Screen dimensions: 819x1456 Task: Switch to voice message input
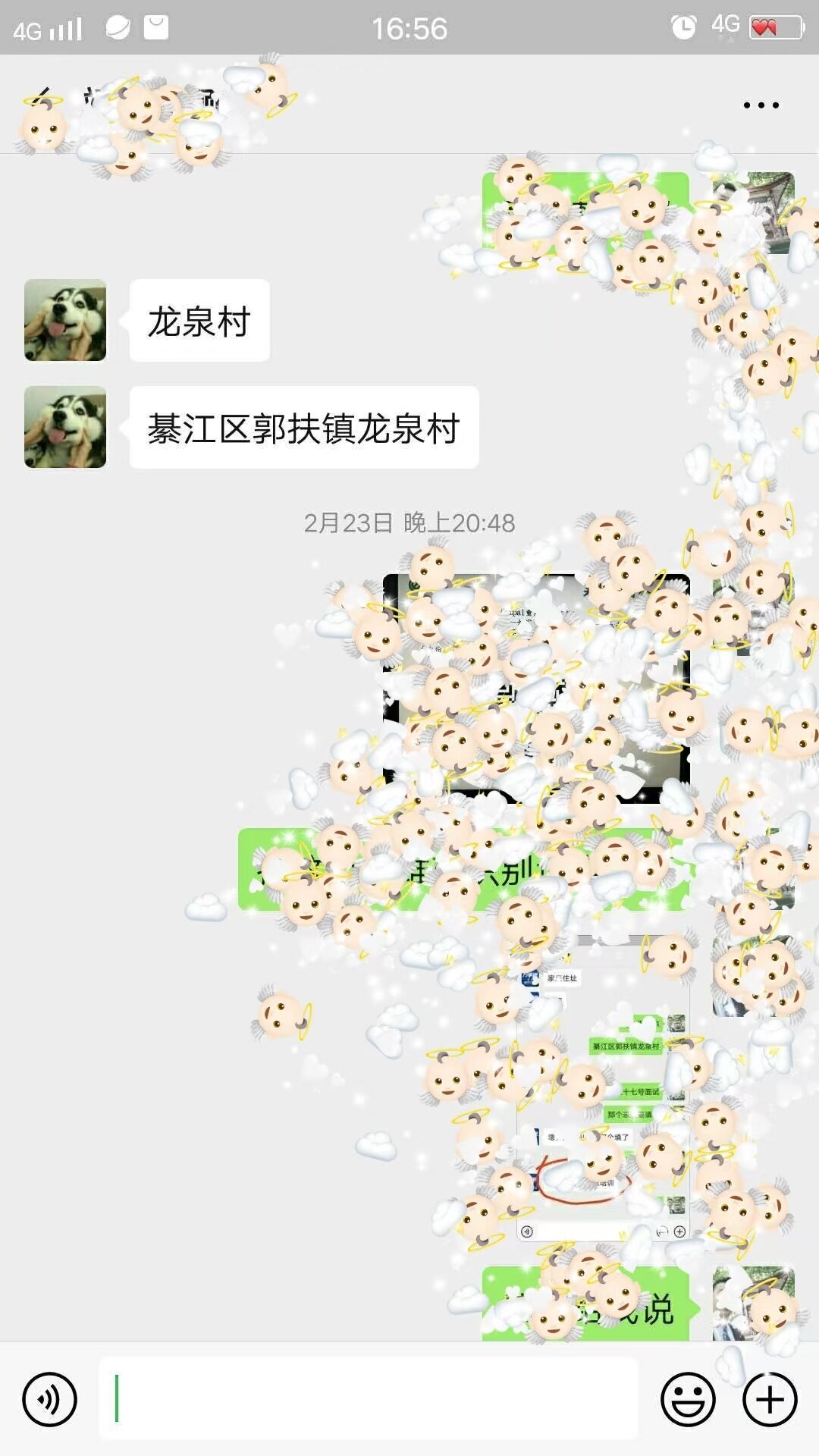tap(49, 1399)
